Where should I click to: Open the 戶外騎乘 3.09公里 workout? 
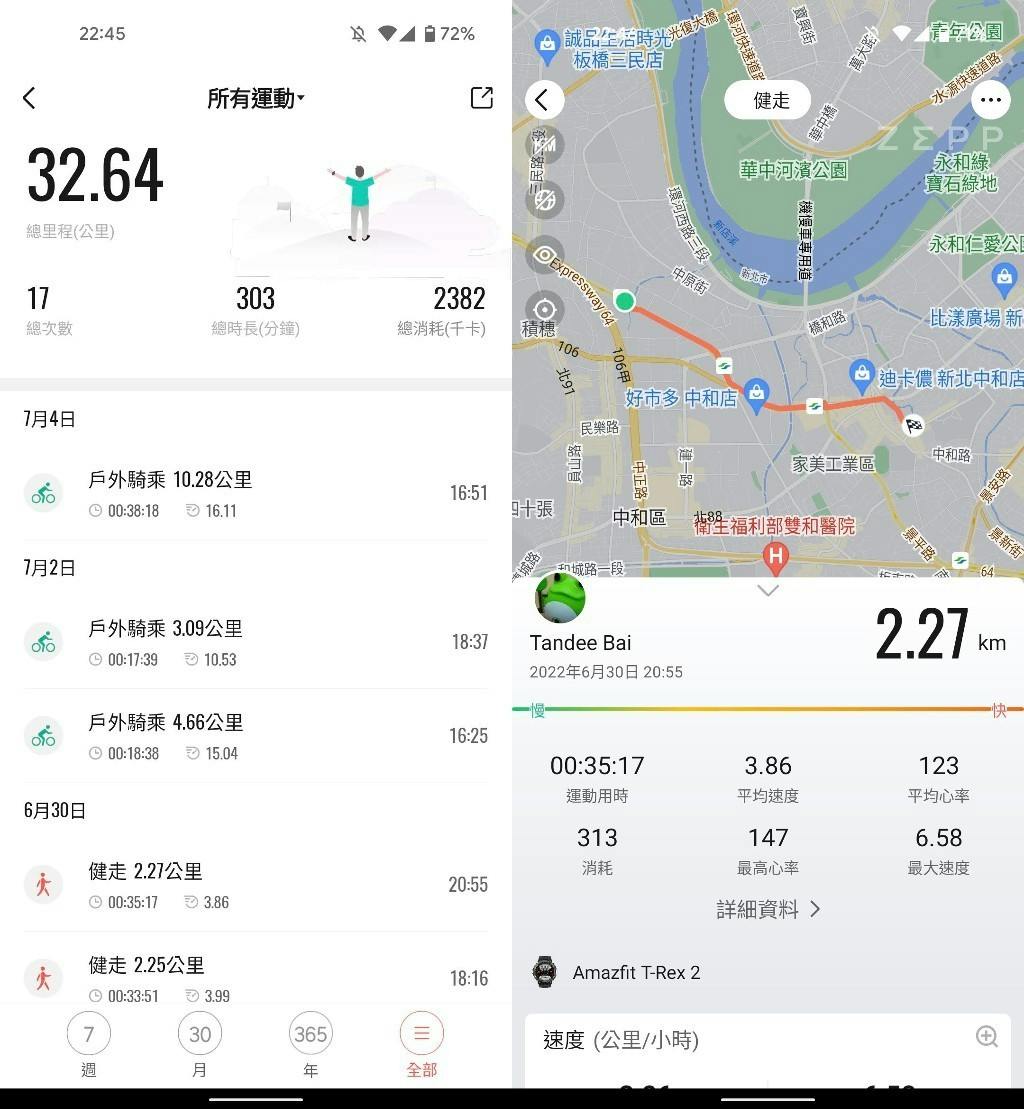click(x=256, y=642)
